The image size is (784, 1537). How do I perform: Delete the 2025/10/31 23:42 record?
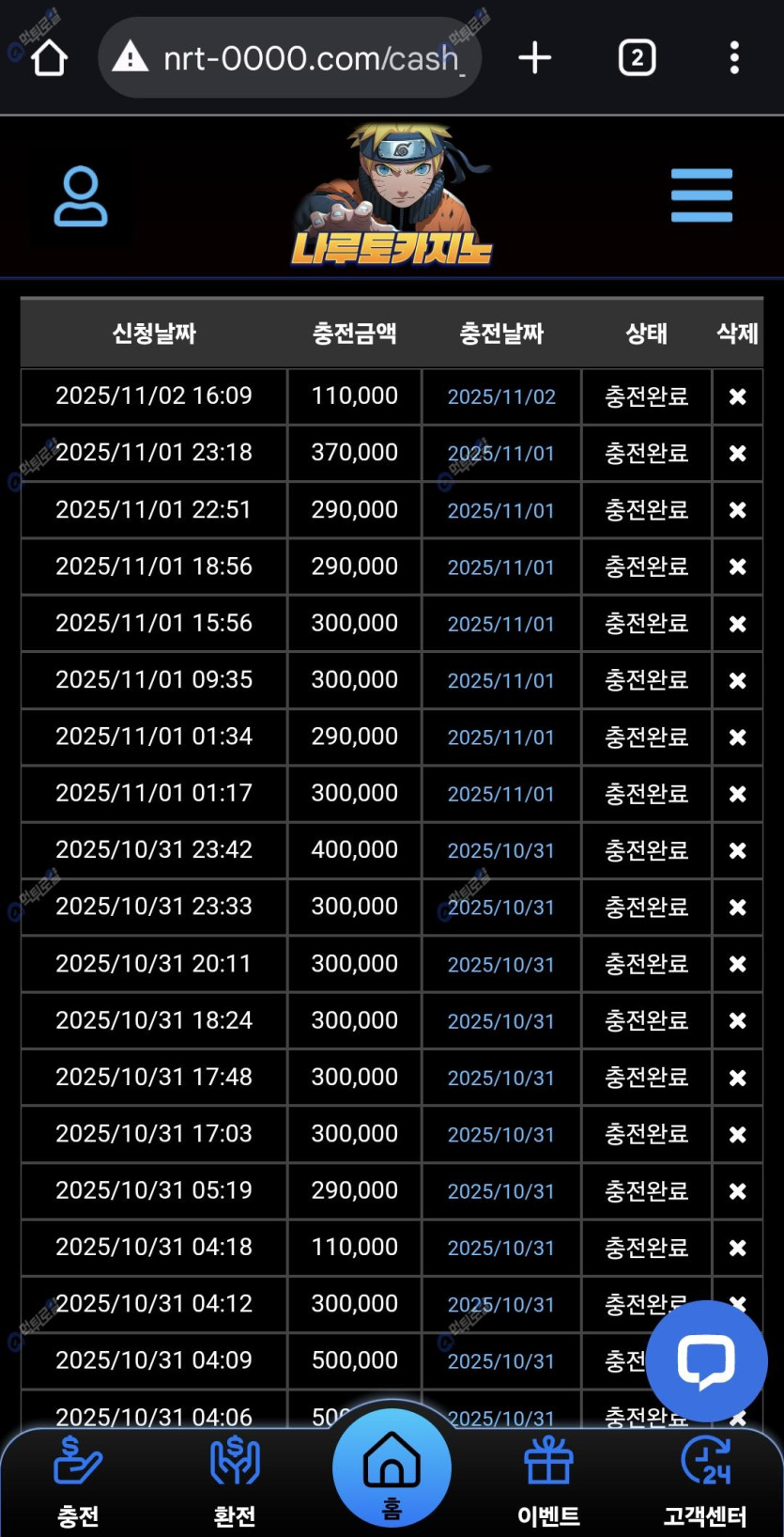(738, 850)
